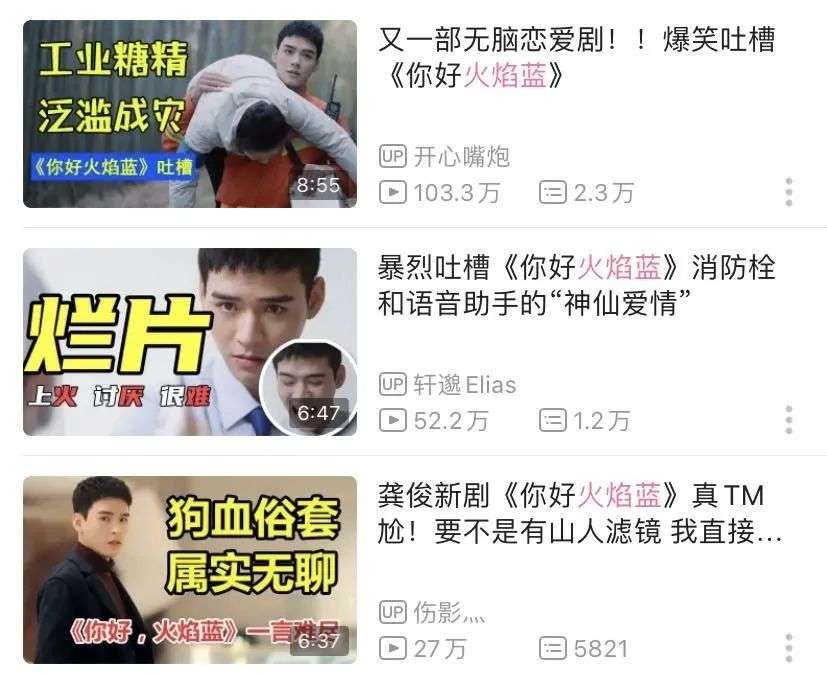Open more options for the 27万 views video
Screen dimensions: 827x674
pyautogui.click(x=789, y=648)
